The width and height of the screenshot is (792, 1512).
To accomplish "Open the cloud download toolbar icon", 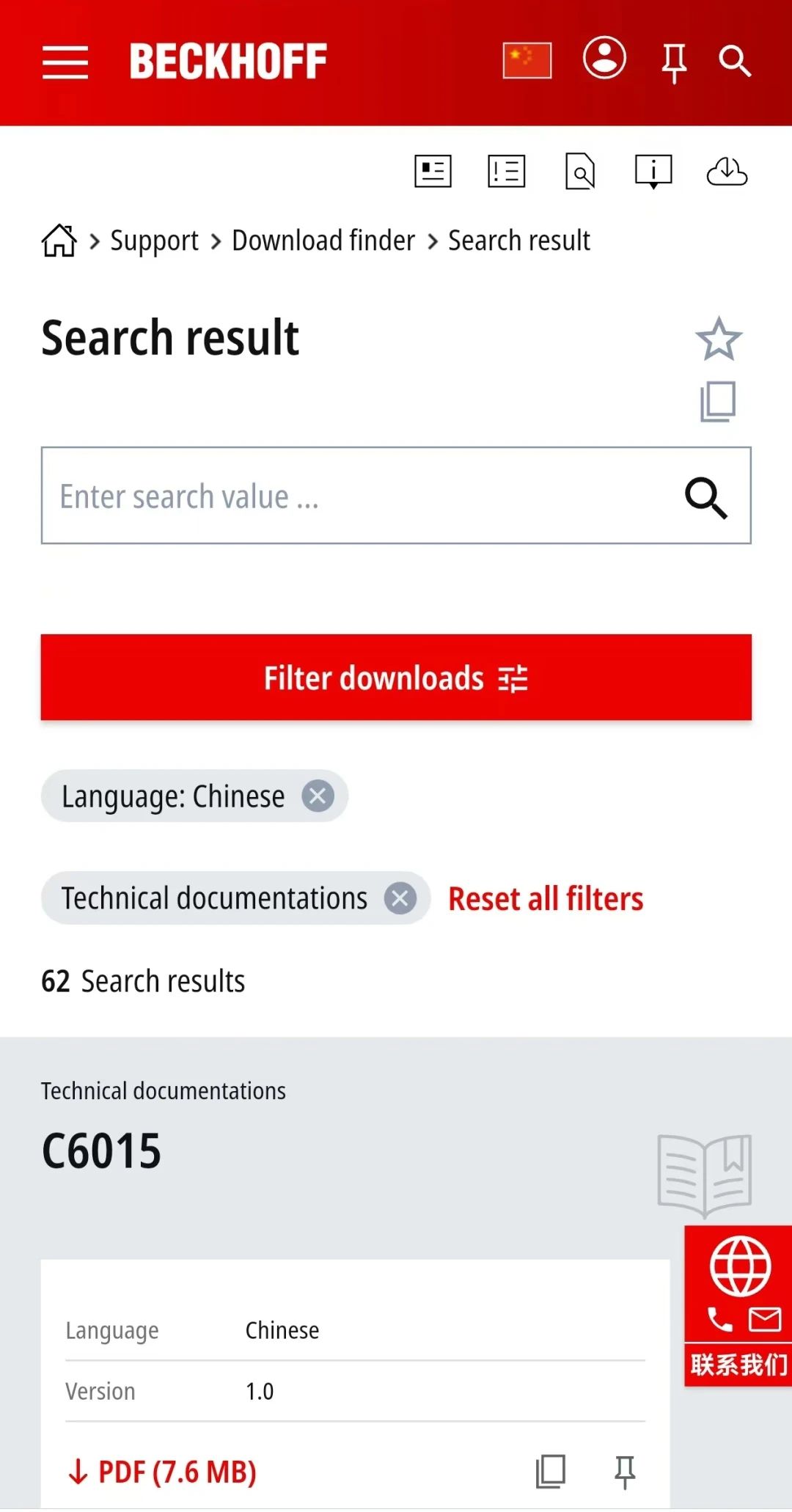I will (x=727, y=172).
